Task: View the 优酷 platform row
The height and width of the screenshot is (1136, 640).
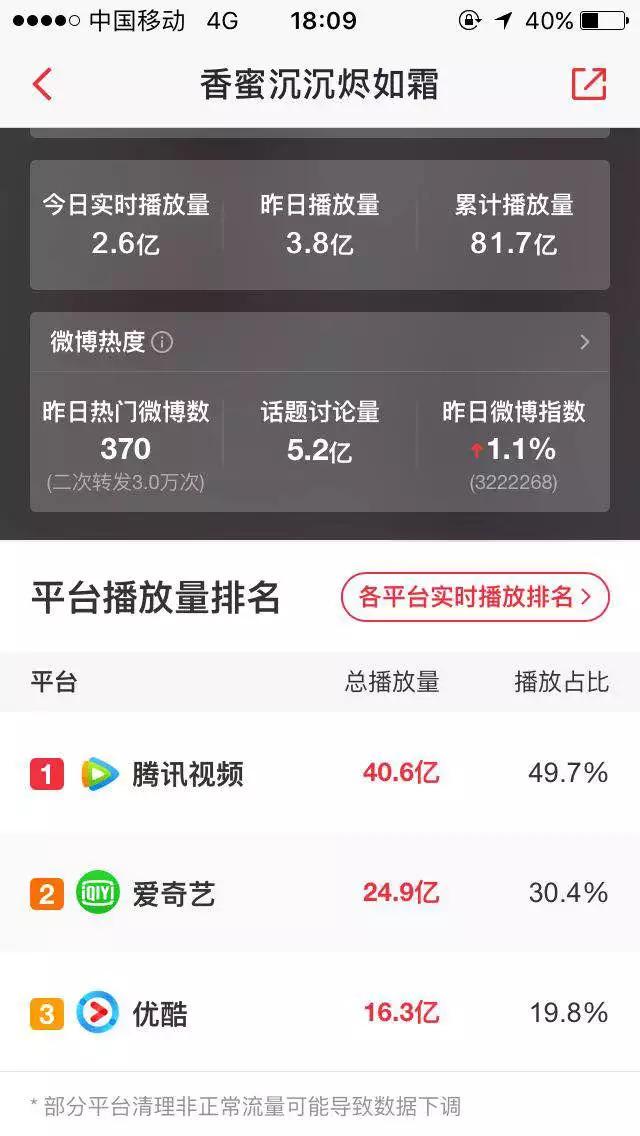Action: click(x=320, y=1012)
